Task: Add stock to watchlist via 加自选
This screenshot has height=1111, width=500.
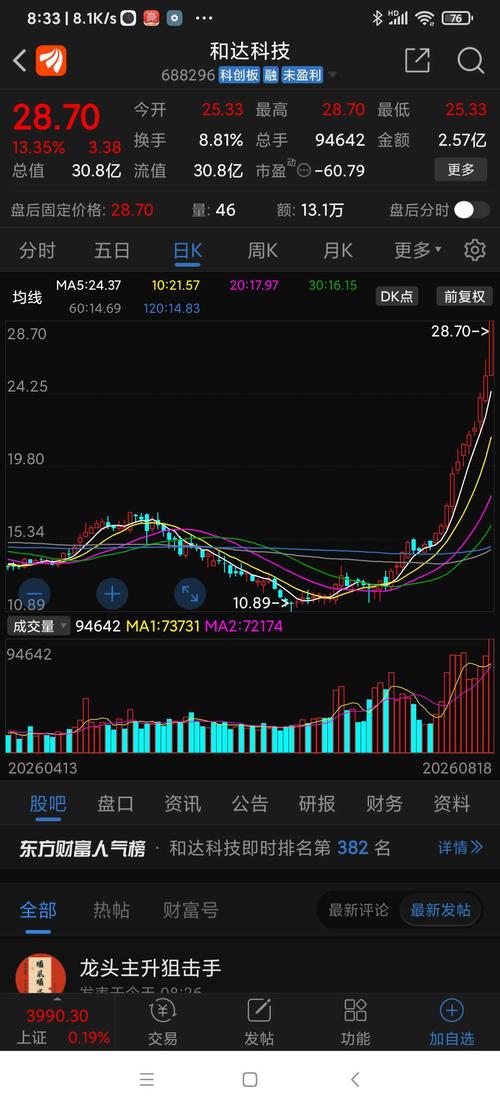Action: (451, 1022)
